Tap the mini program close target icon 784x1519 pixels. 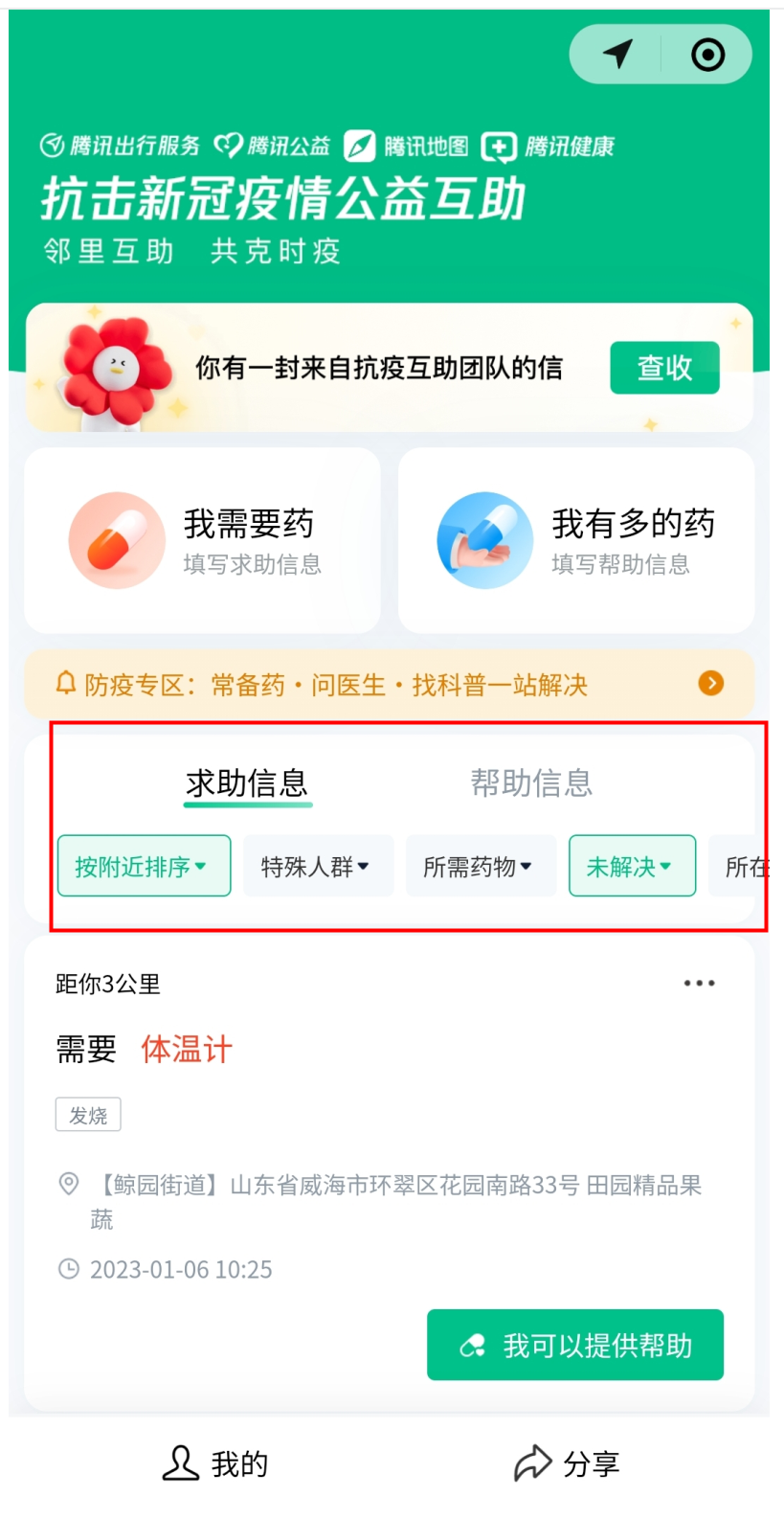click(707, 55)
